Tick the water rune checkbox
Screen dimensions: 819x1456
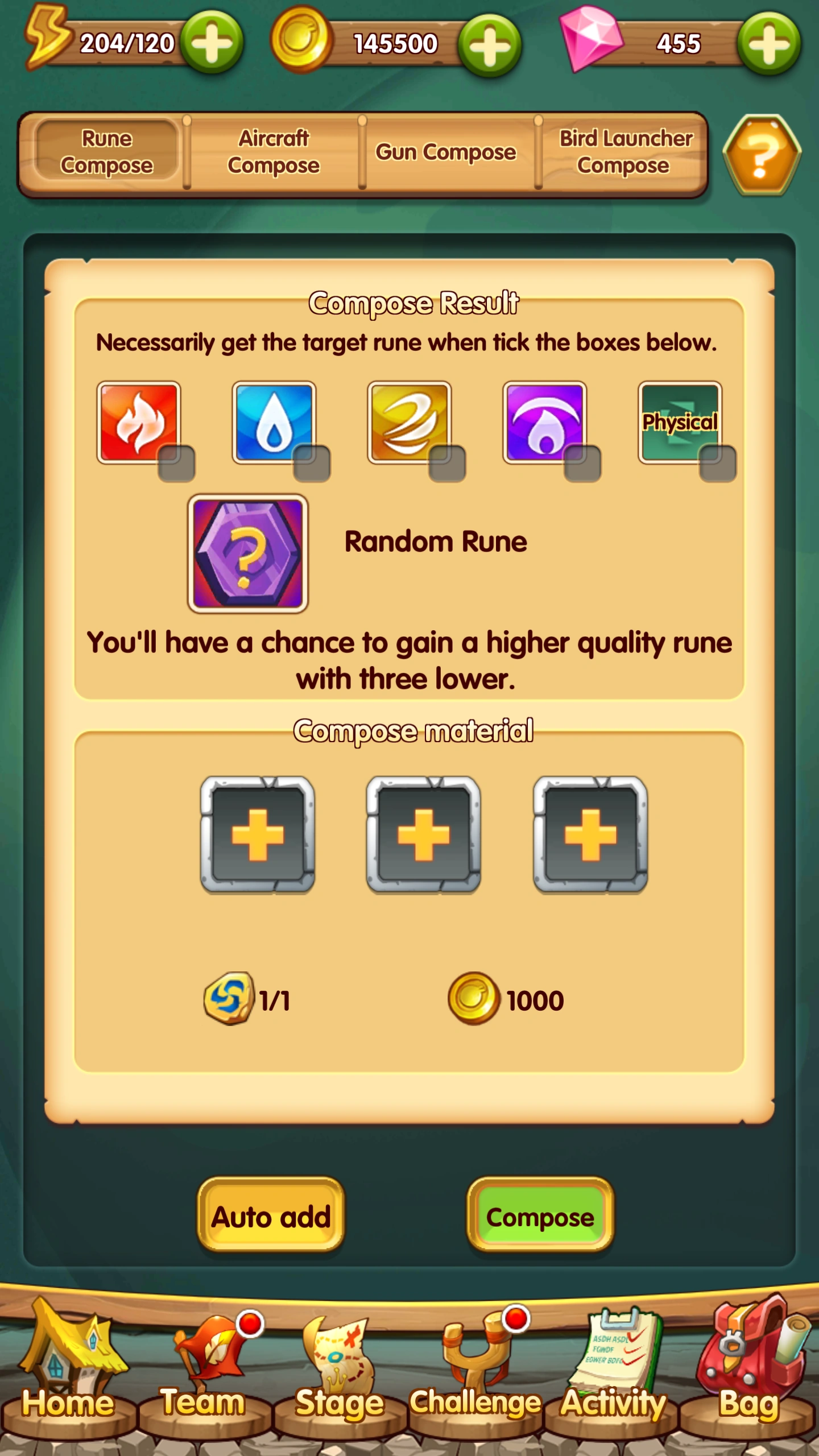[x=312, y=464]
